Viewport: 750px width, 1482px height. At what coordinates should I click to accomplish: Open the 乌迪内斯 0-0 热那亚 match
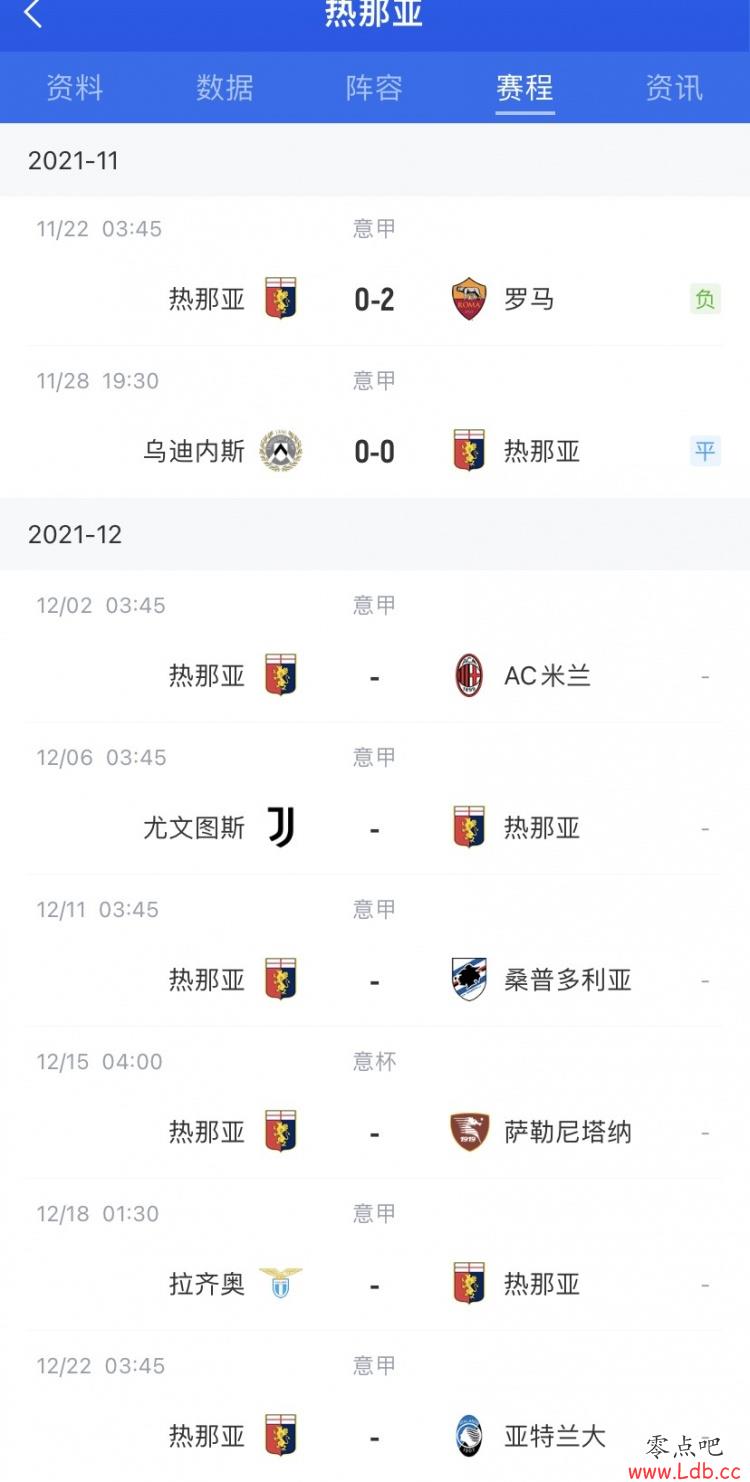375,422
